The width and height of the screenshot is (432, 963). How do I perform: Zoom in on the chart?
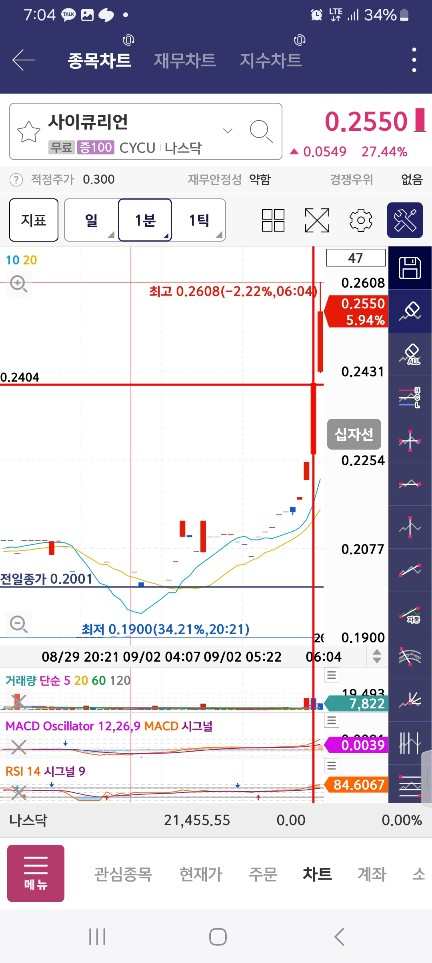(18, 284)
